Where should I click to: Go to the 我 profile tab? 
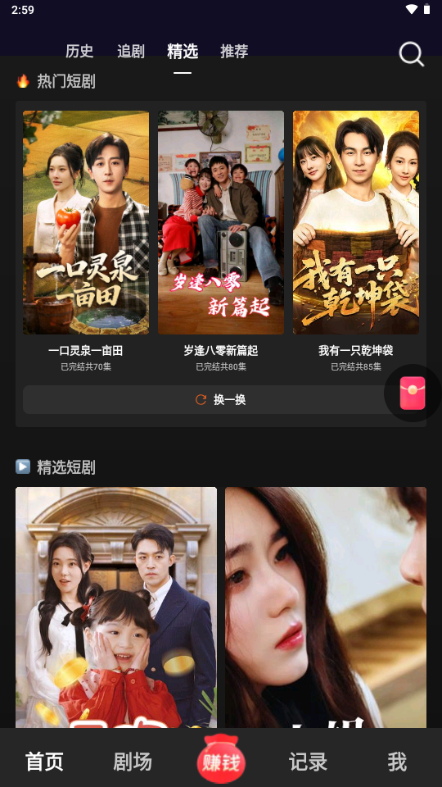coord(397,761)
